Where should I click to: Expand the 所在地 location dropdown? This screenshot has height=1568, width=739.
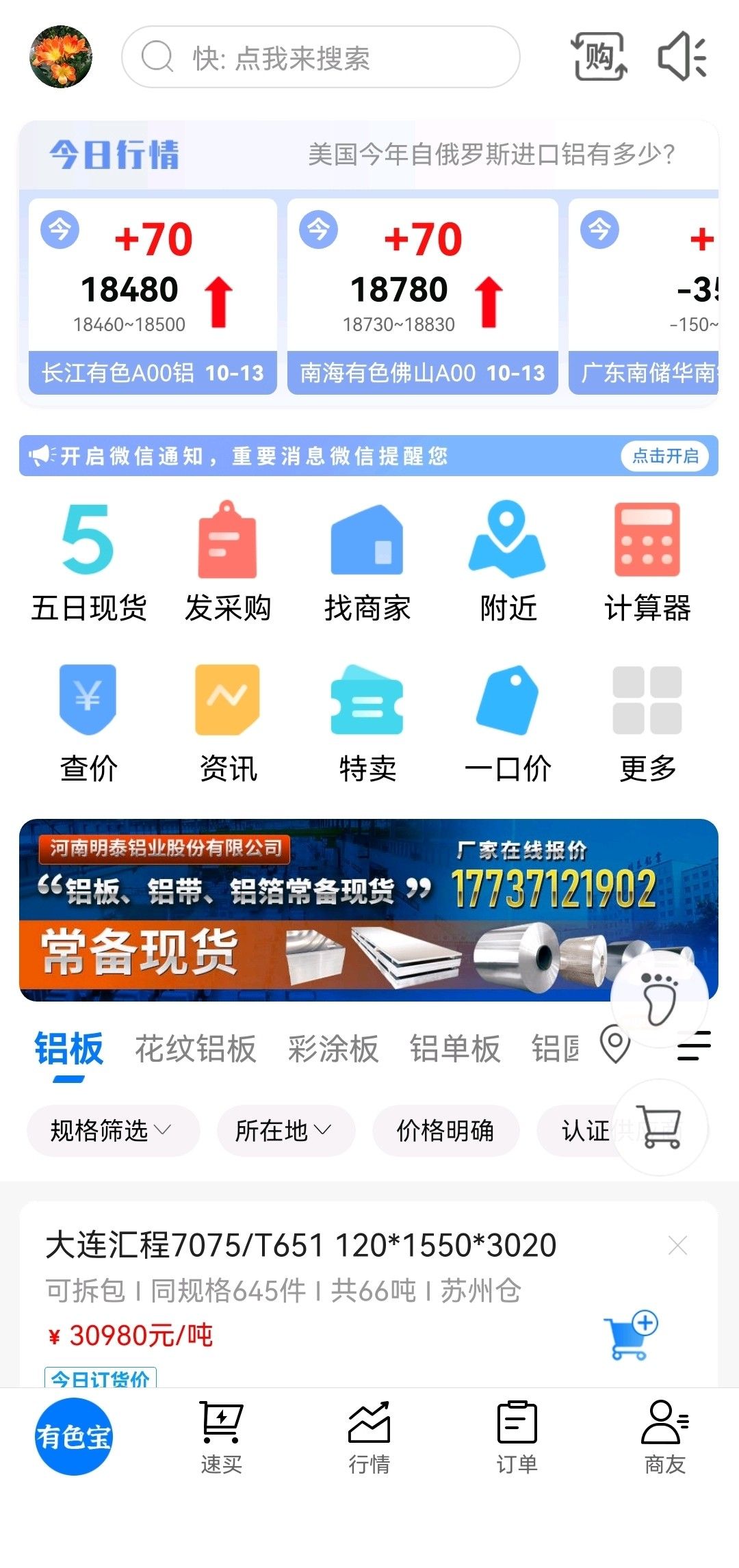tap(285, 1131)
